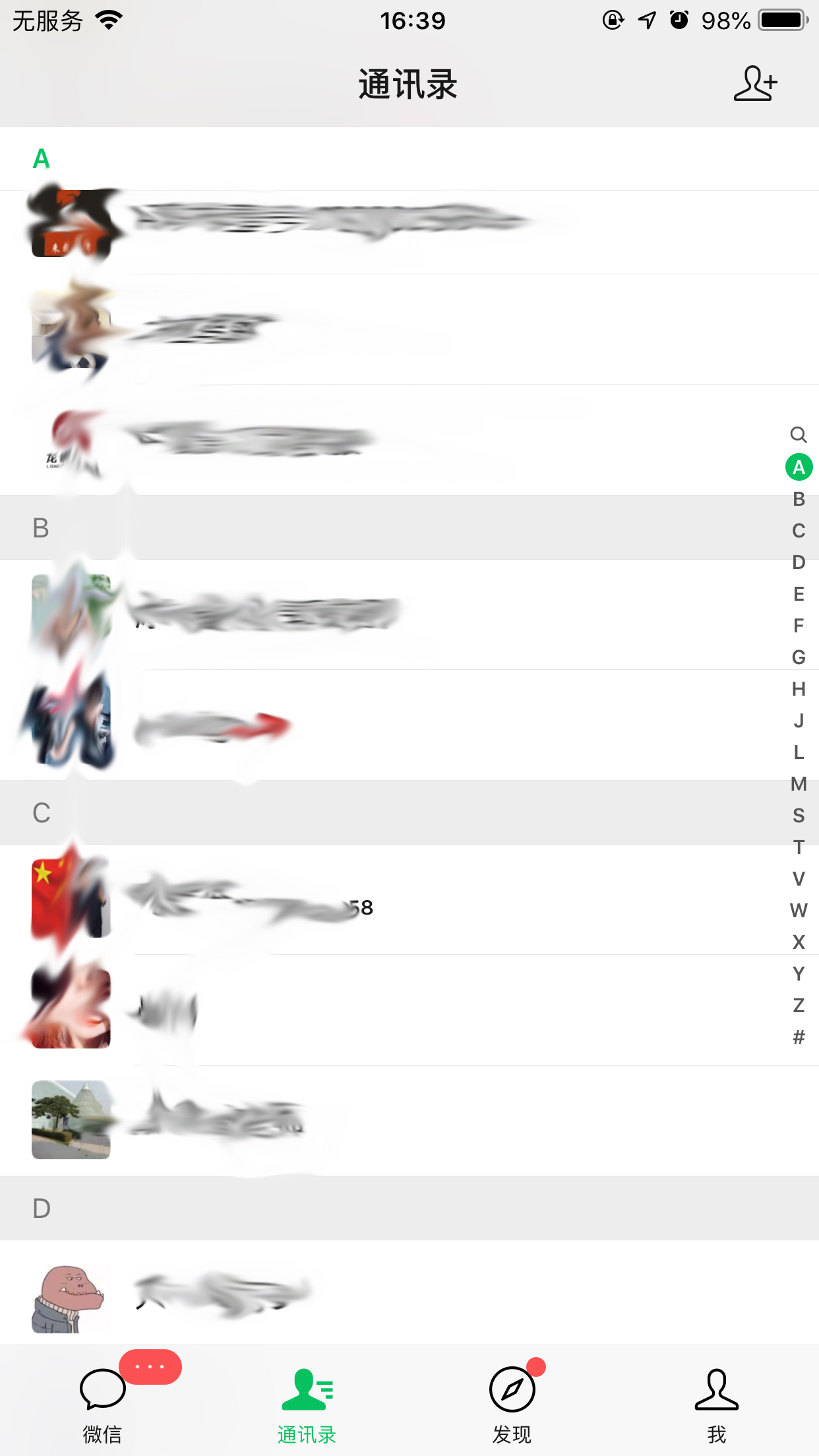The image size is (819, 1456).
Task: Jump to letter Z in index
Action: (x=799, y=1006)
